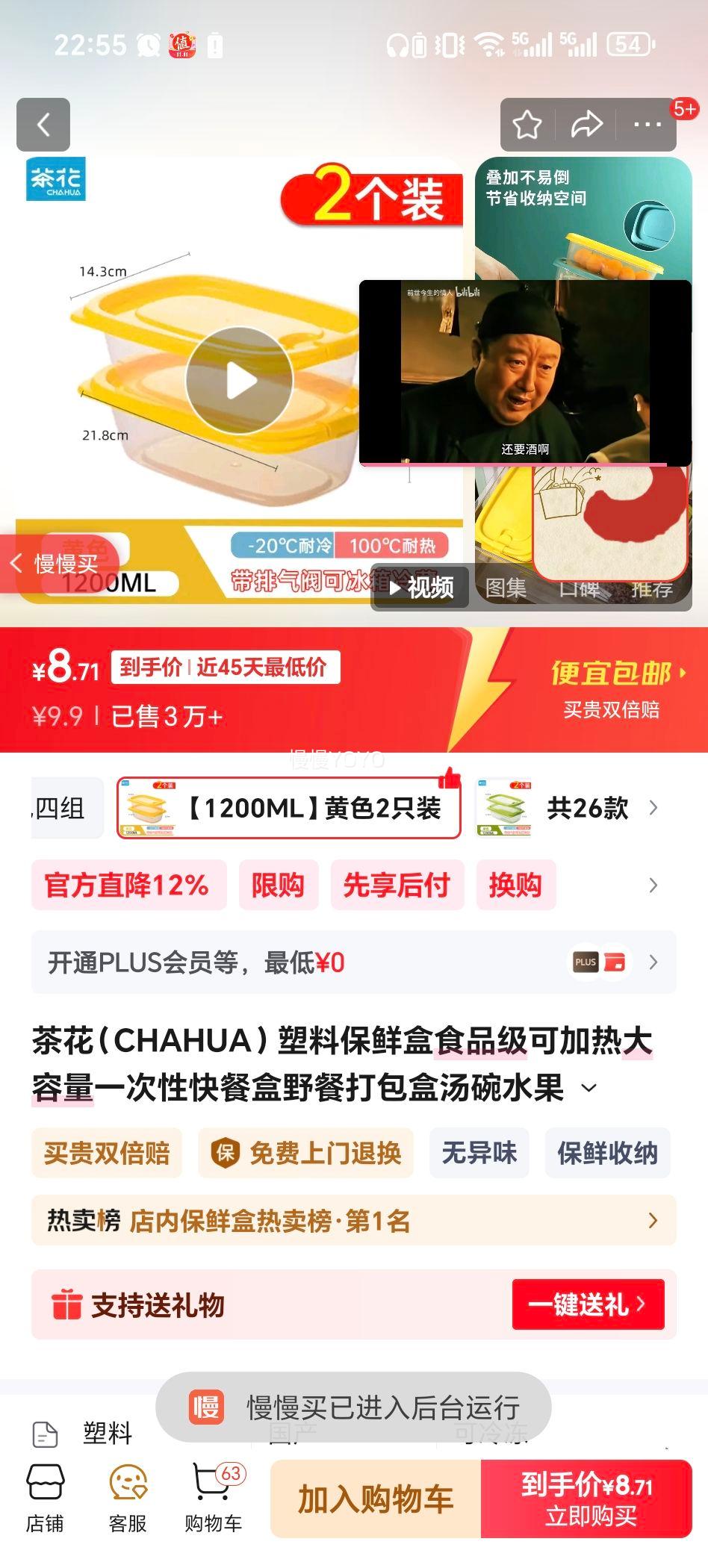Navigate back using the back arrow icon
Screen dimensions: 708x1568
coord(43,125)
